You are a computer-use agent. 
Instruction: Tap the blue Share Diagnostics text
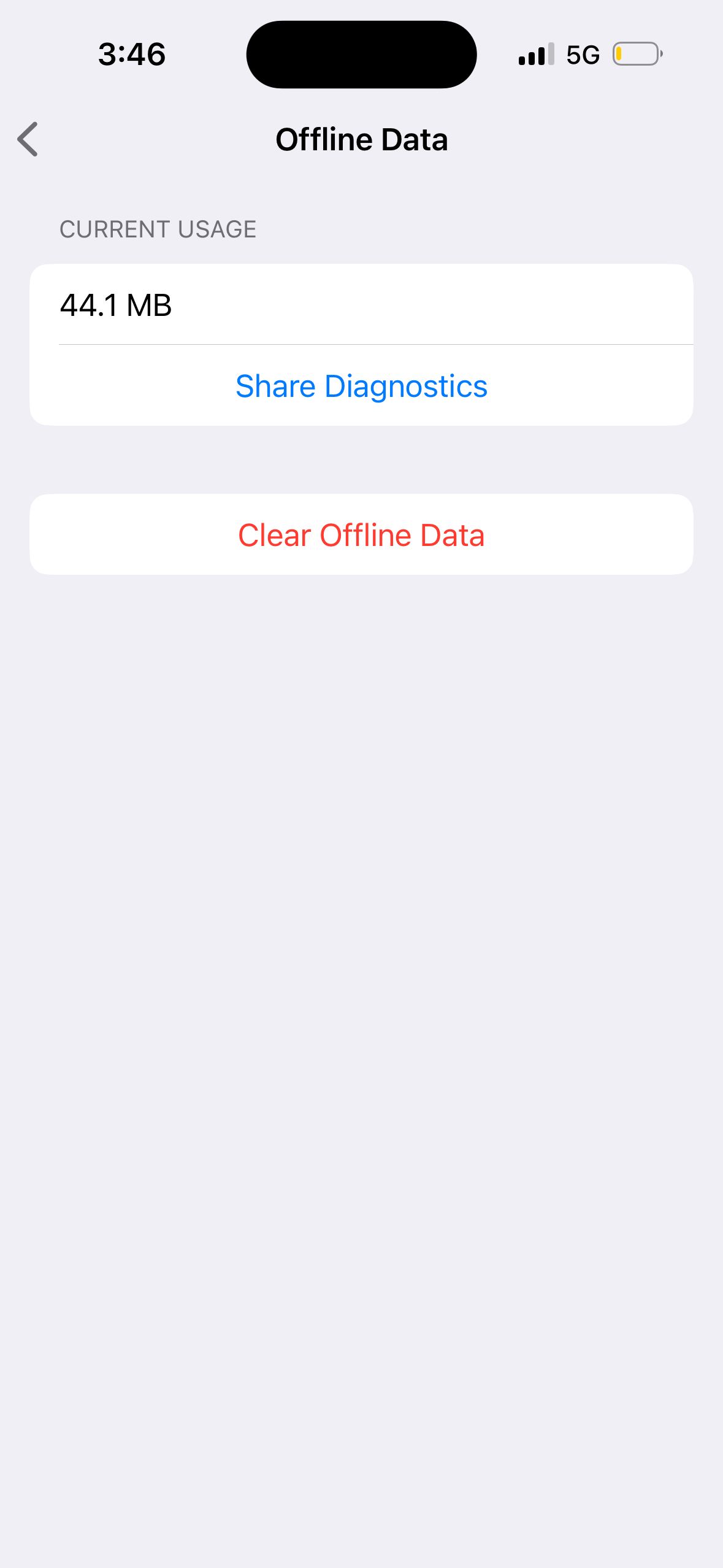pyautogui.click(x=361, y=385)
